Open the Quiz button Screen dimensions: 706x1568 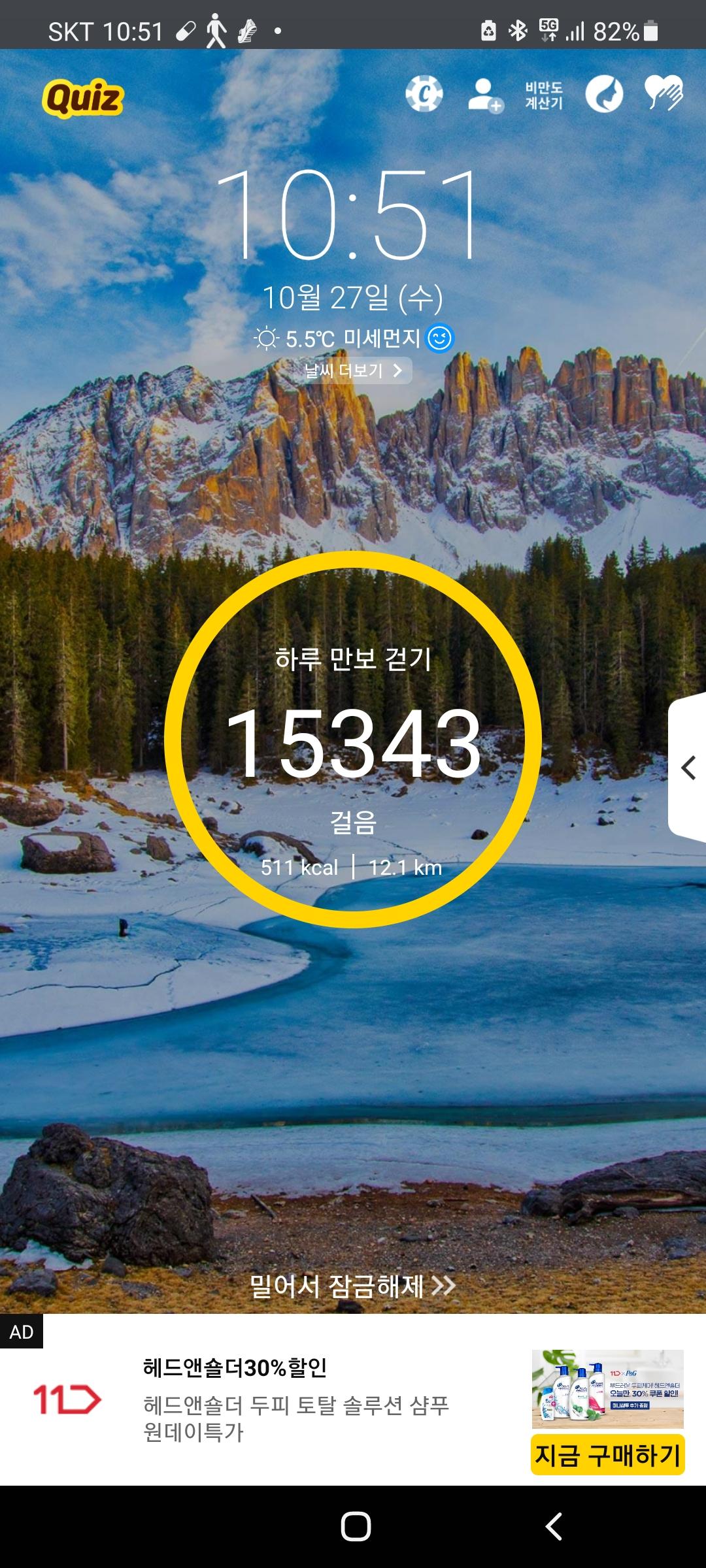(83, 98)
